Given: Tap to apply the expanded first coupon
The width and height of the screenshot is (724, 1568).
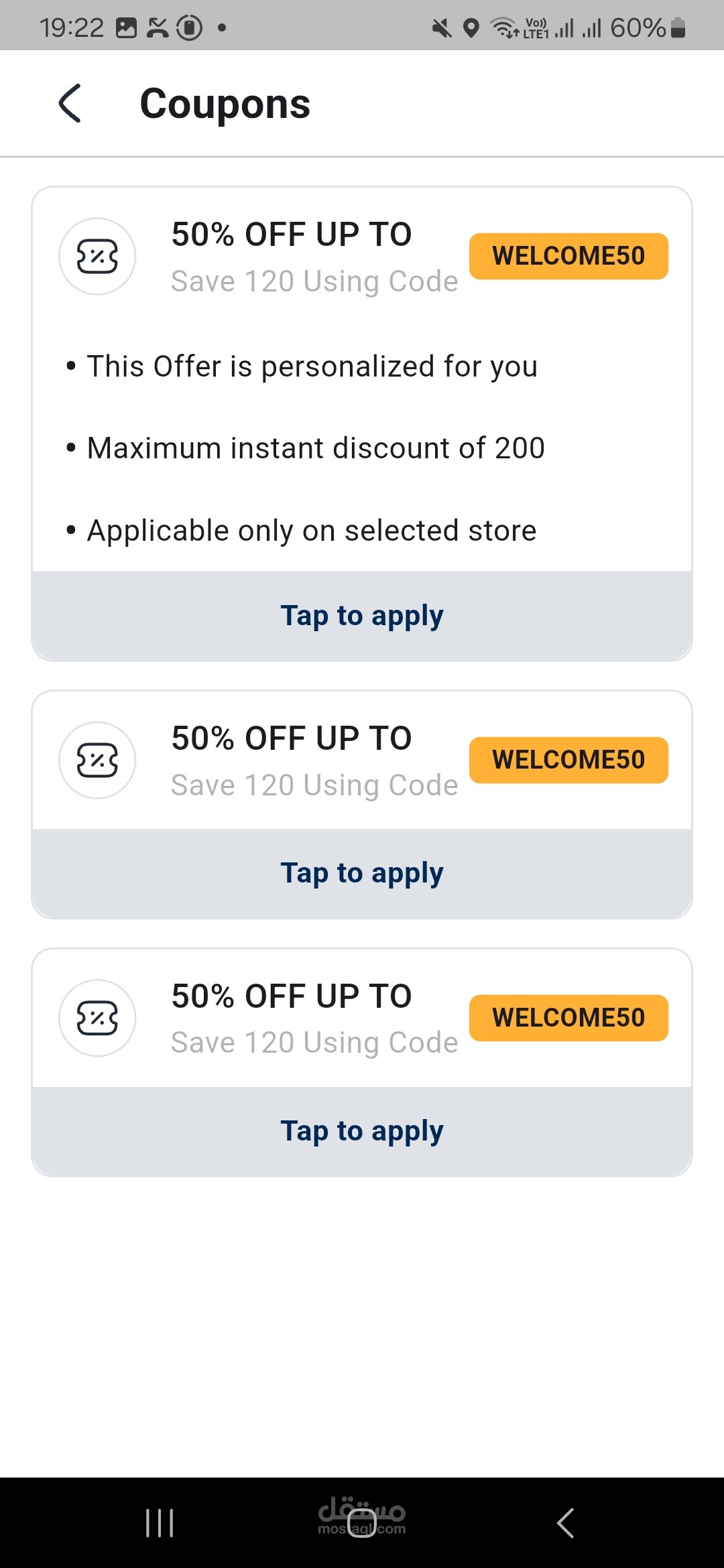Looking at the screenshot, I should 362,616.
